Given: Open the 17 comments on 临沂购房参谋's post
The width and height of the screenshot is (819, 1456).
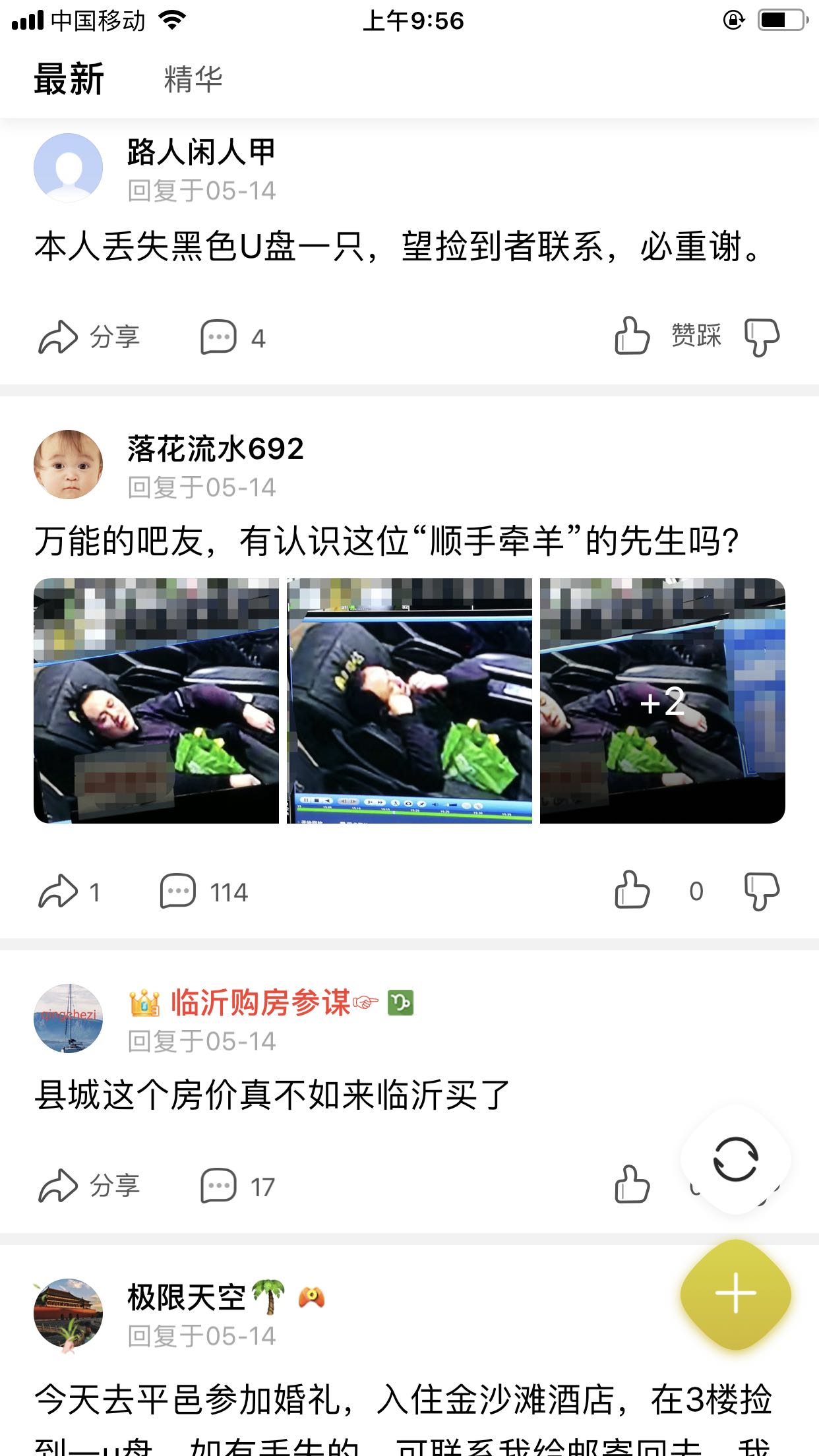Looking at the screenshot, I should 237,1186.
